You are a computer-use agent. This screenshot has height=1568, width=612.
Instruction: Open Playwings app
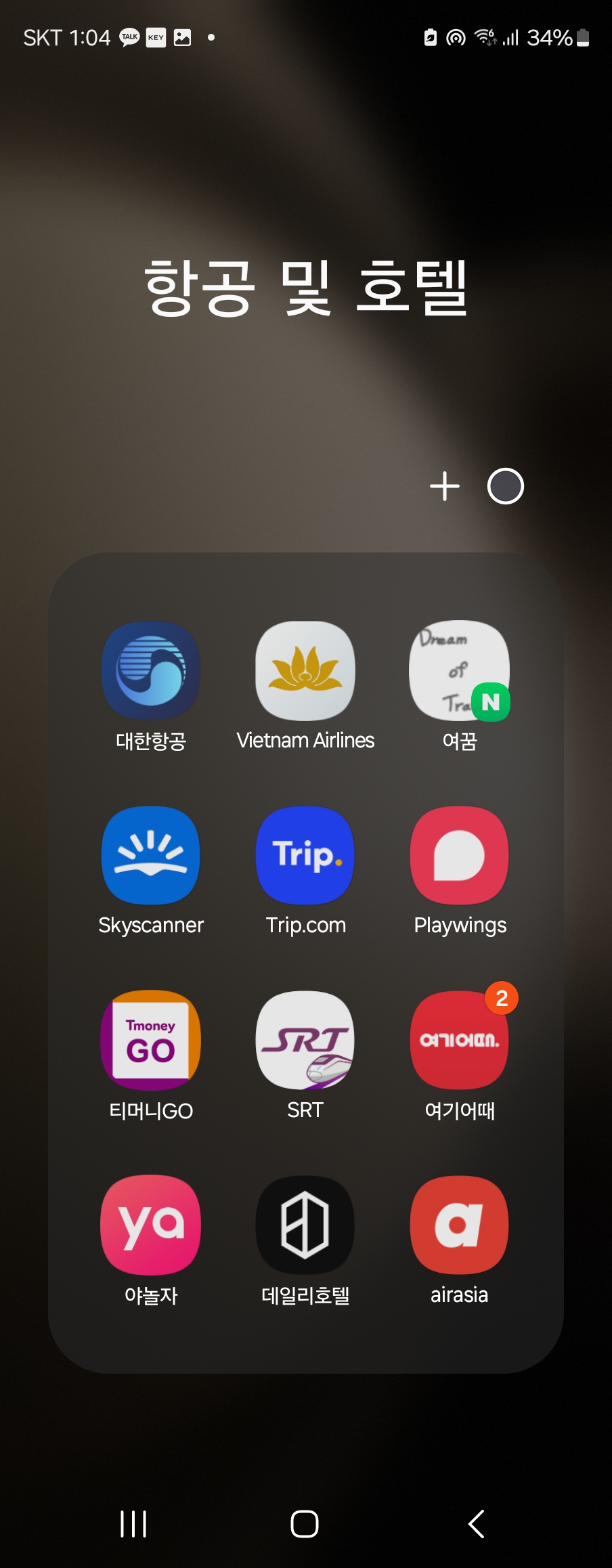coord(459,856)
